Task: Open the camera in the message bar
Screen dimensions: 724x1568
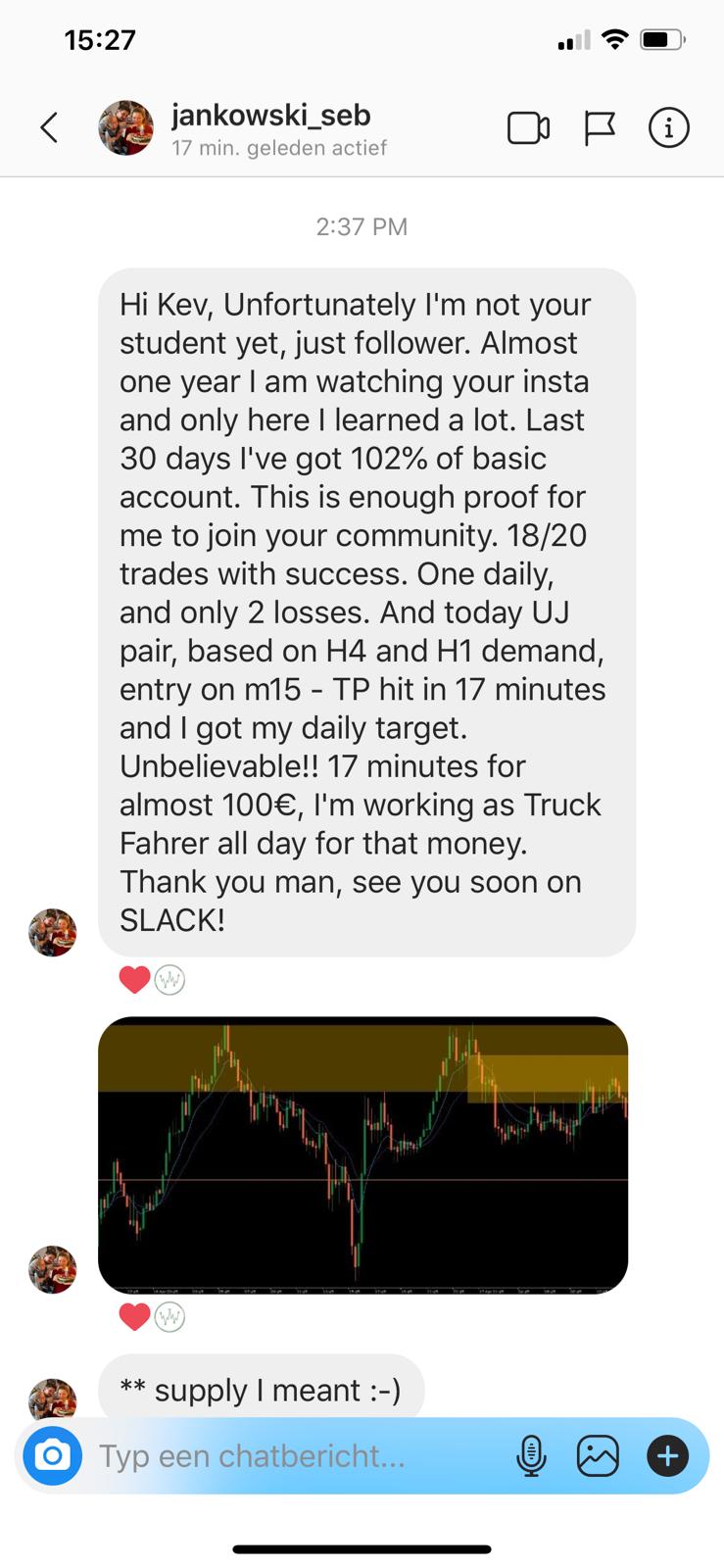Action: tap(52, 1455)
